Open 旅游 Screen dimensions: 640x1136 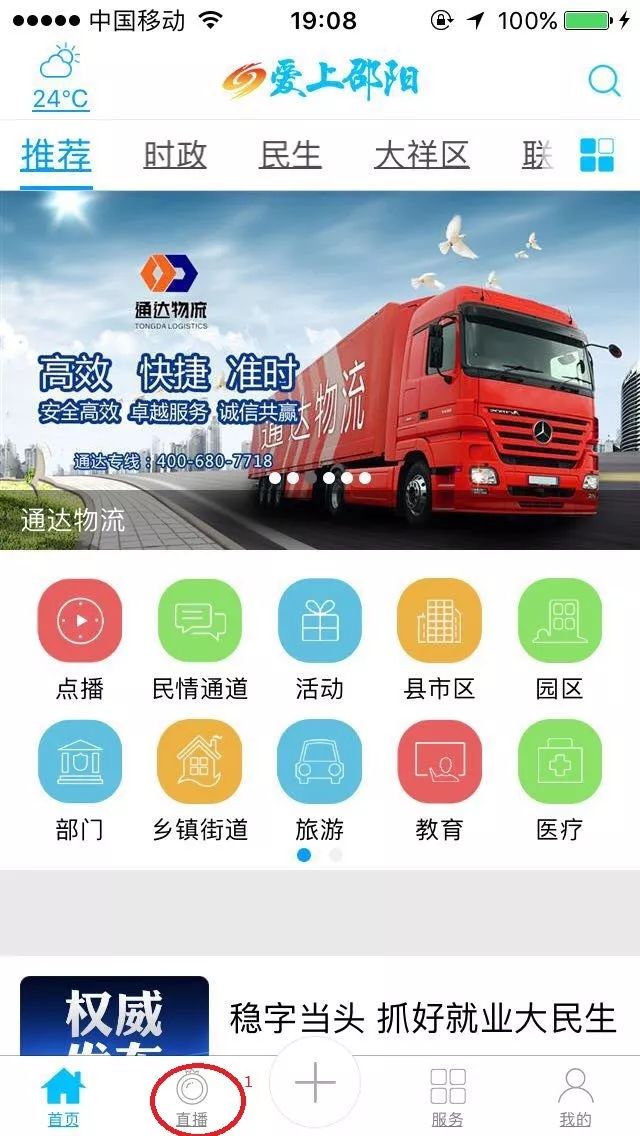click(x=320, y=781)
